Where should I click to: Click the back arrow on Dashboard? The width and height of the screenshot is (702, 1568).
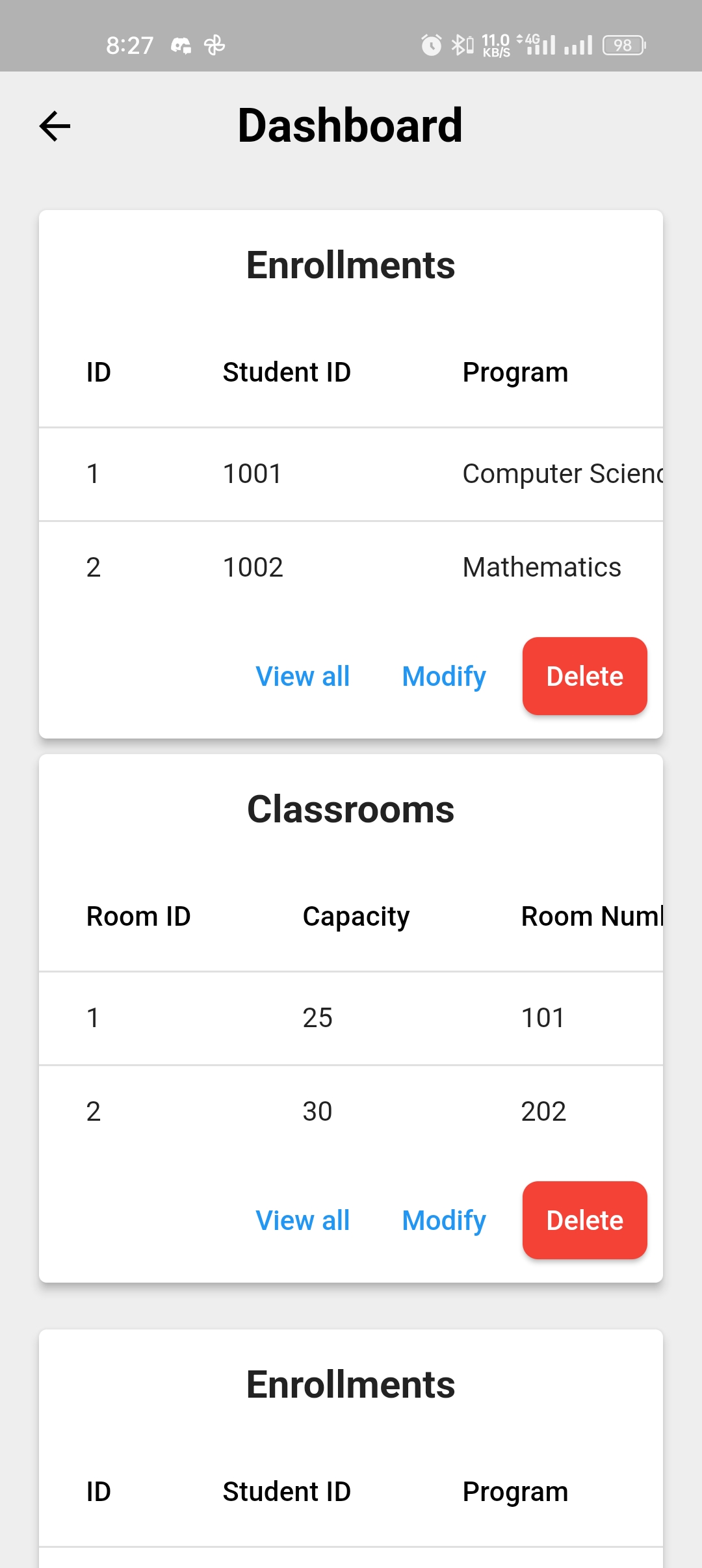pos(55,125)
